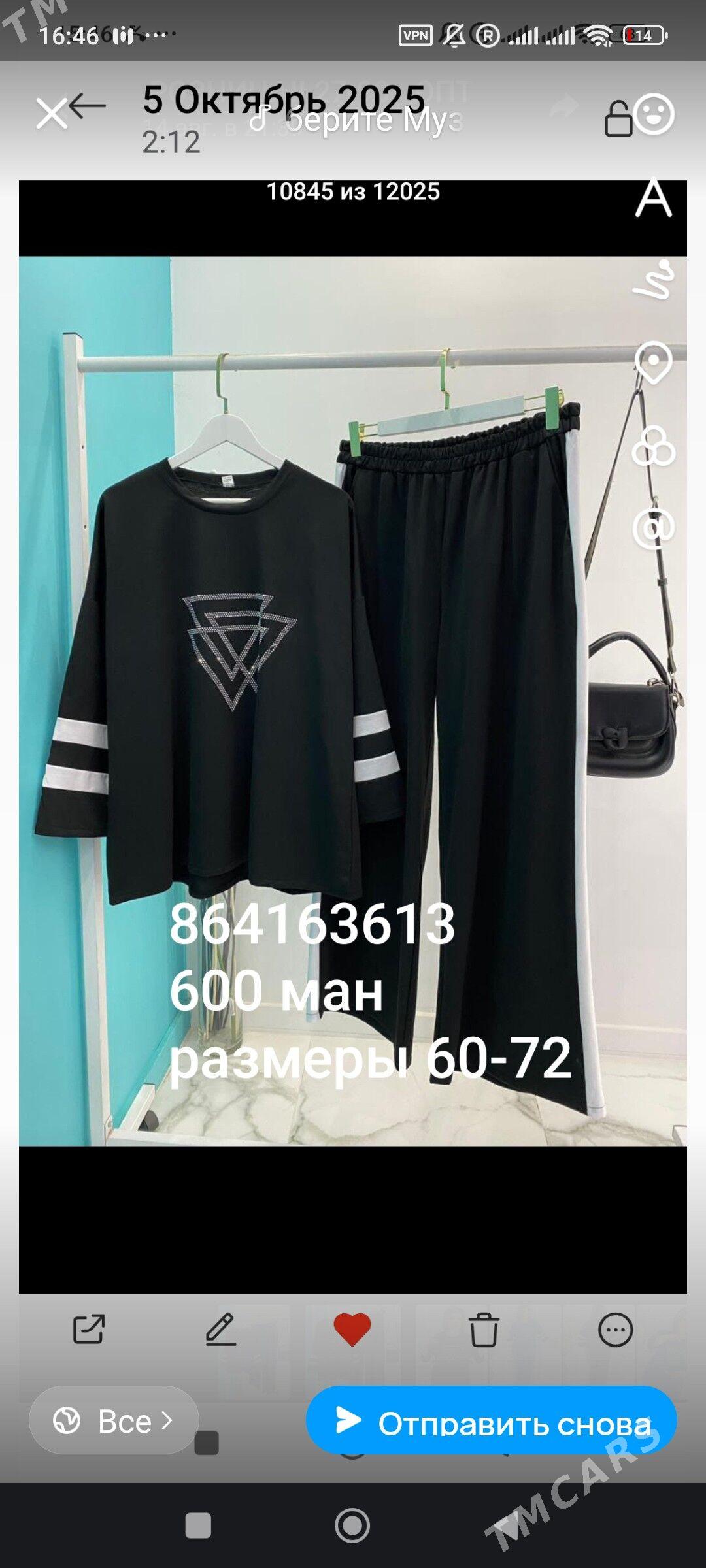Screen dimensions: 706x1568
Task: Close the editor with the X icon
Action: (51, 114)
